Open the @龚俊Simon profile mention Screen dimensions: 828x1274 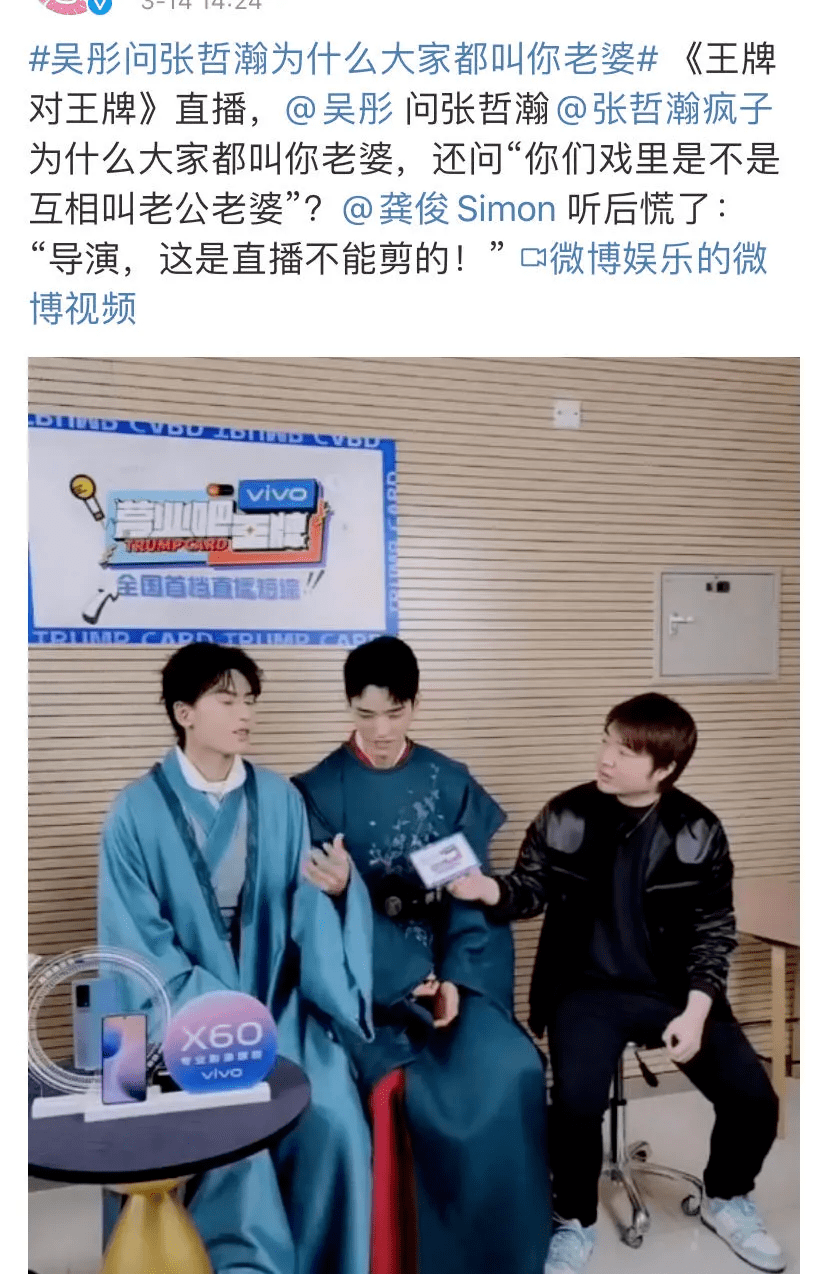(448, 209)
